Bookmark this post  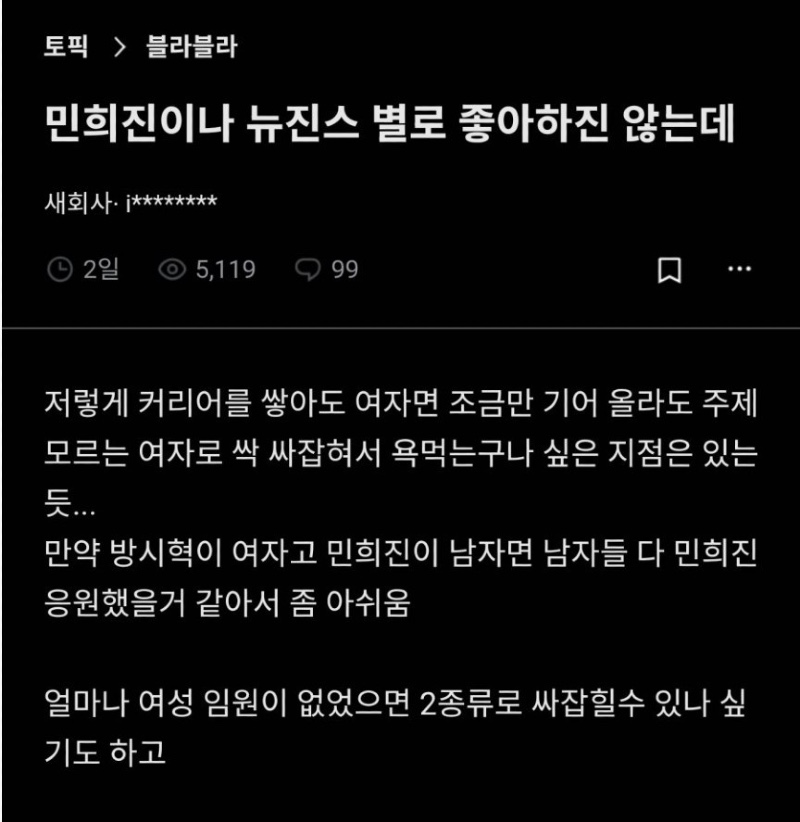point(669,270)
